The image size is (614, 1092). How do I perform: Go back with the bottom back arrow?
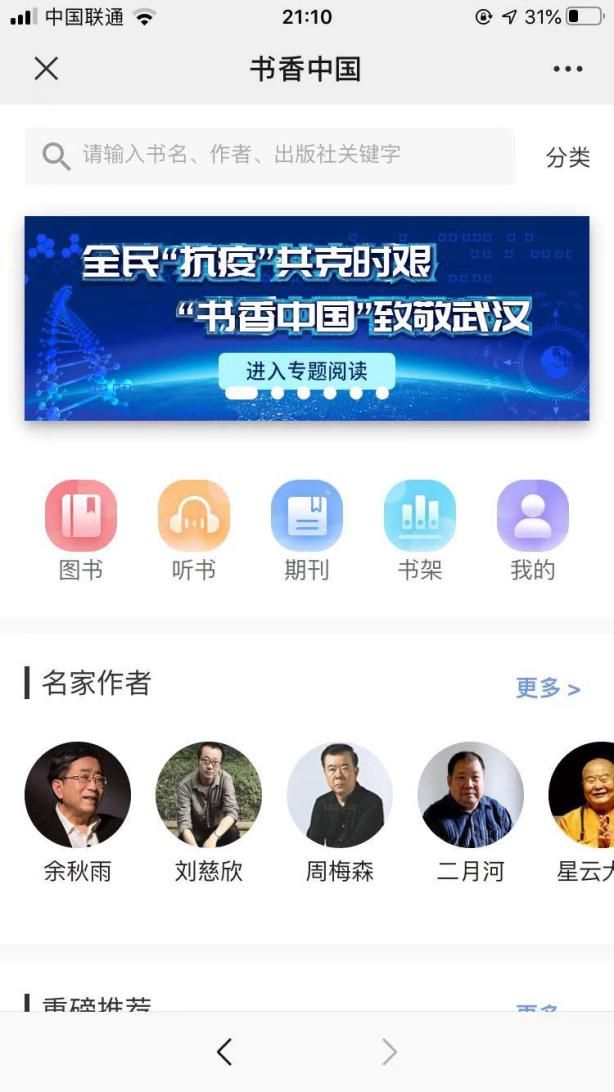pyautogui.click(x=224, y=1051)
